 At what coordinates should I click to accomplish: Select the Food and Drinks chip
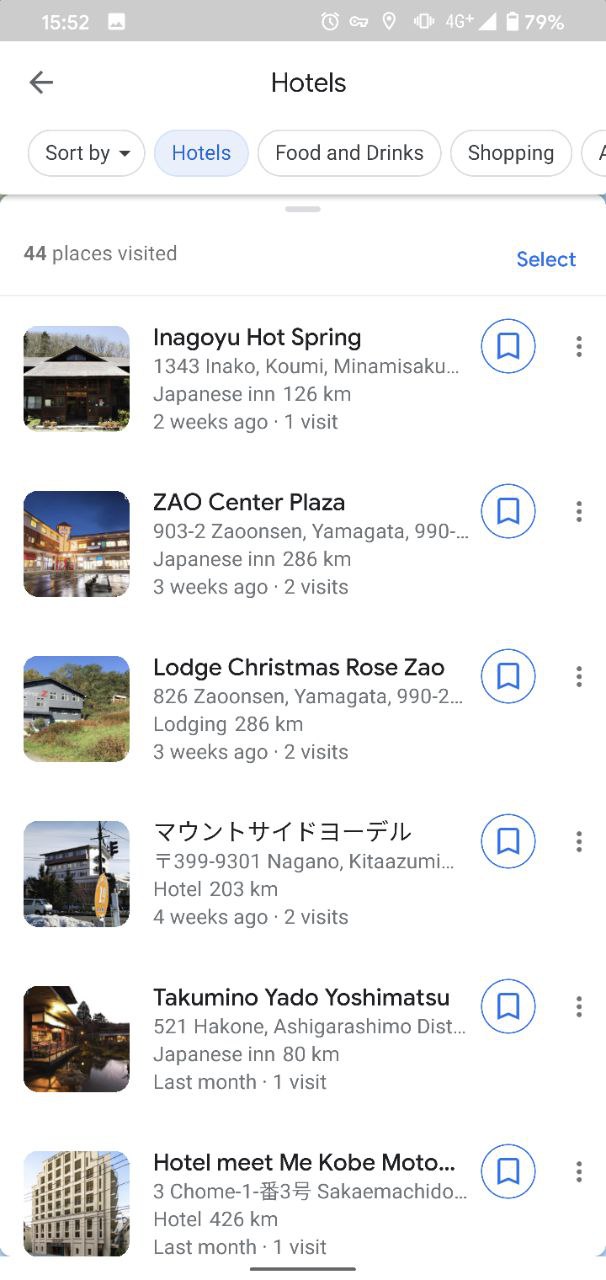click(349, 153)
